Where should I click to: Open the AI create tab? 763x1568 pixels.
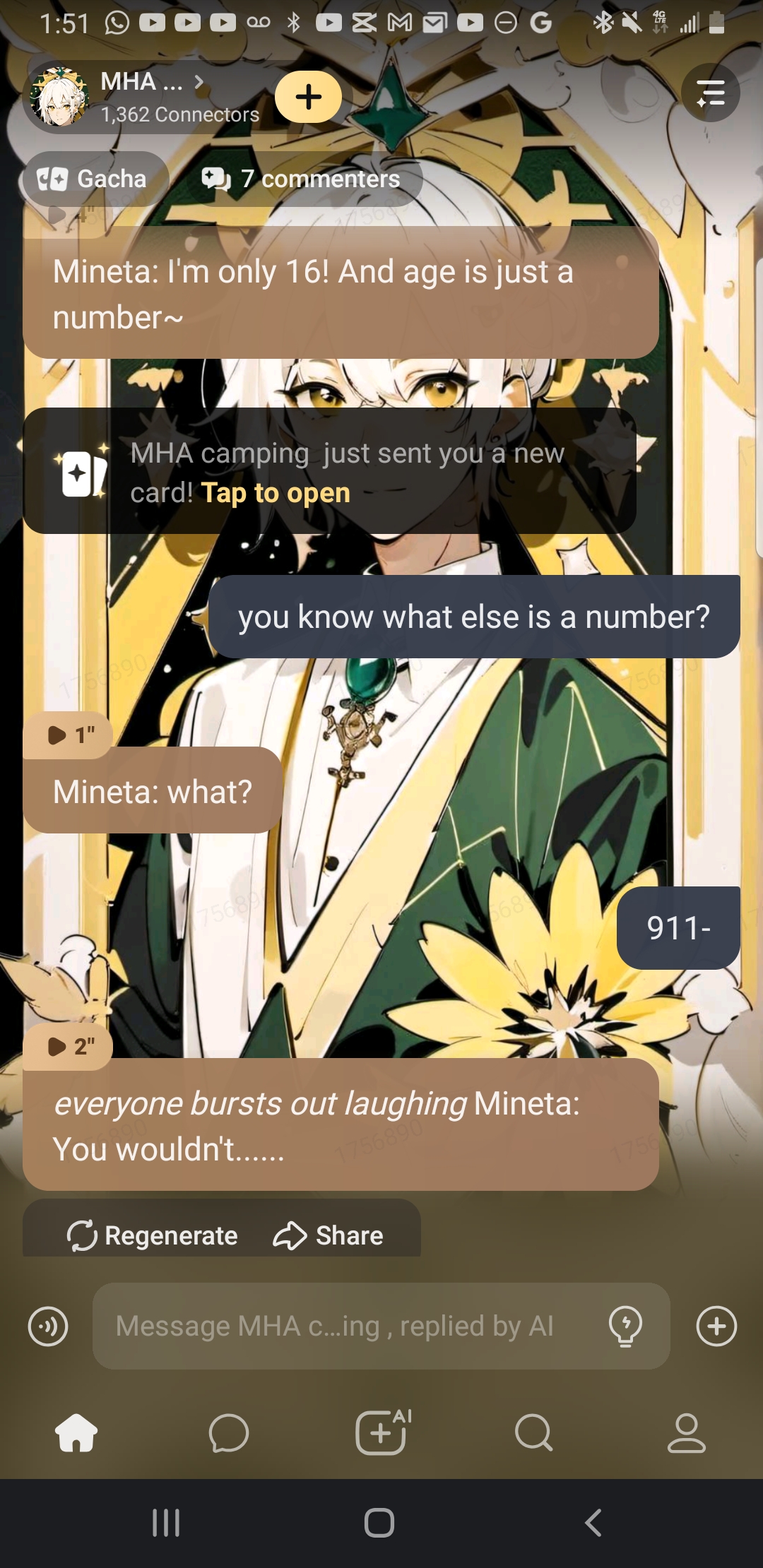click(381, 1433)
